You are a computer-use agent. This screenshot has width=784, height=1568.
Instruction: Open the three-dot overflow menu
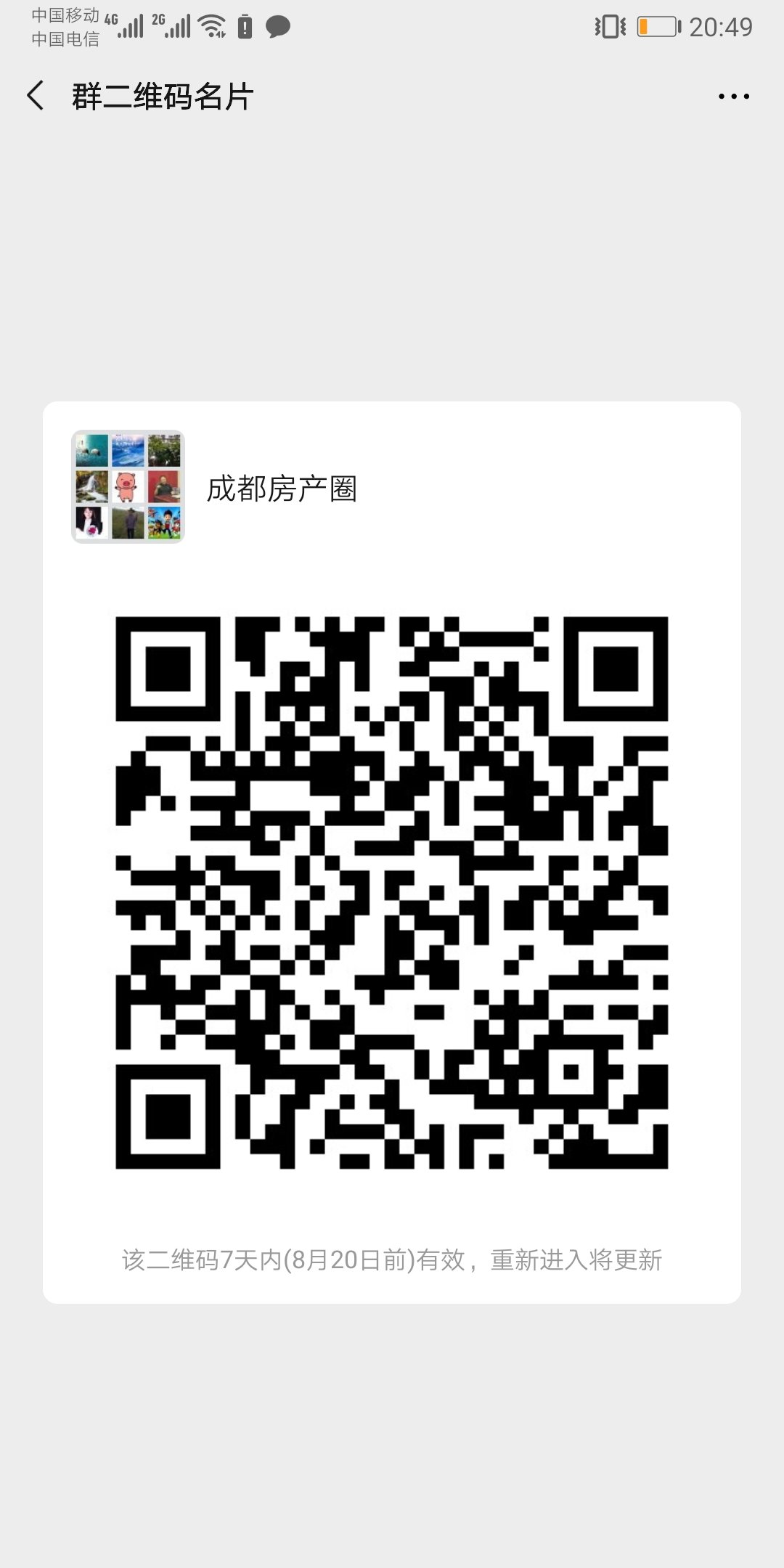733,97
